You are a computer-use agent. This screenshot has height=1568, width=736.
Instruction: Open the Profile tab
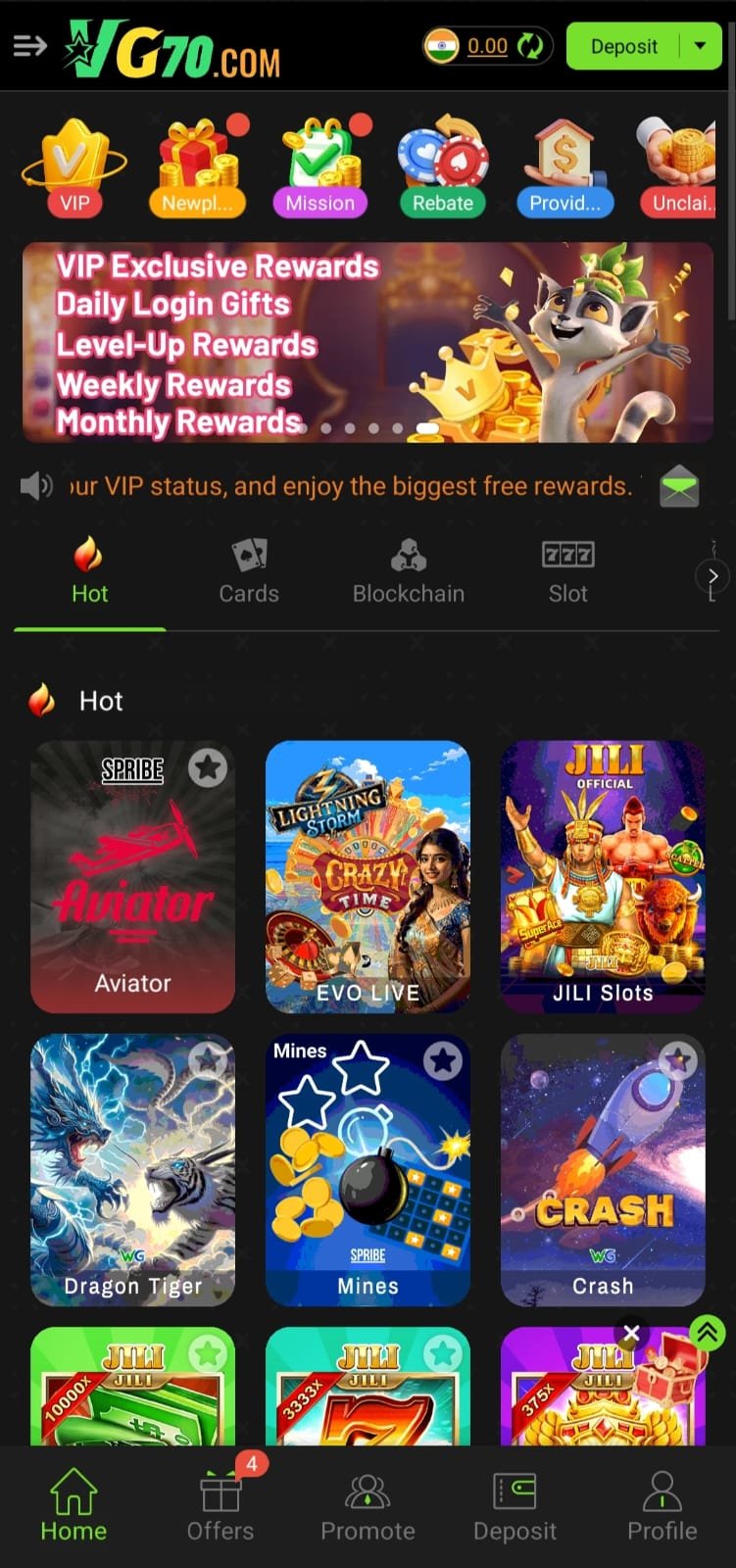click(x=662, y=1506)
